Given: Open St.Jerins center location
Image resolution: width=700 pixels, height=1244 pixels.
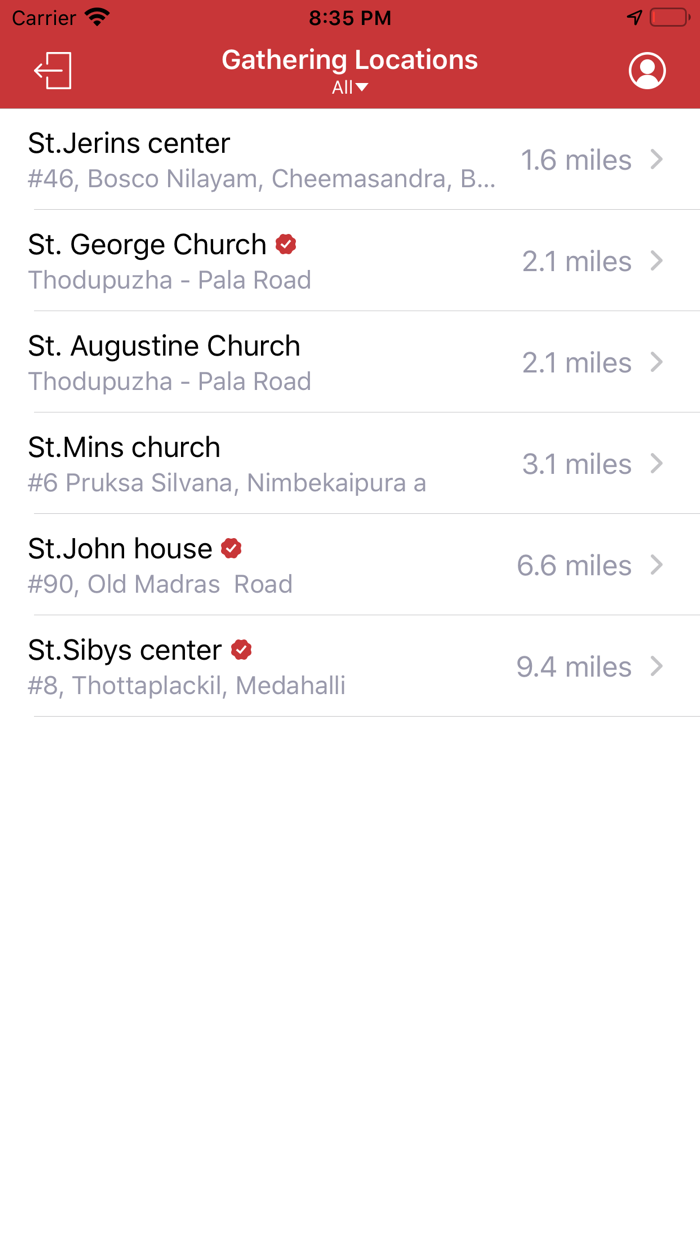Looking at the screenshot, I should click(x=350, y=160).
